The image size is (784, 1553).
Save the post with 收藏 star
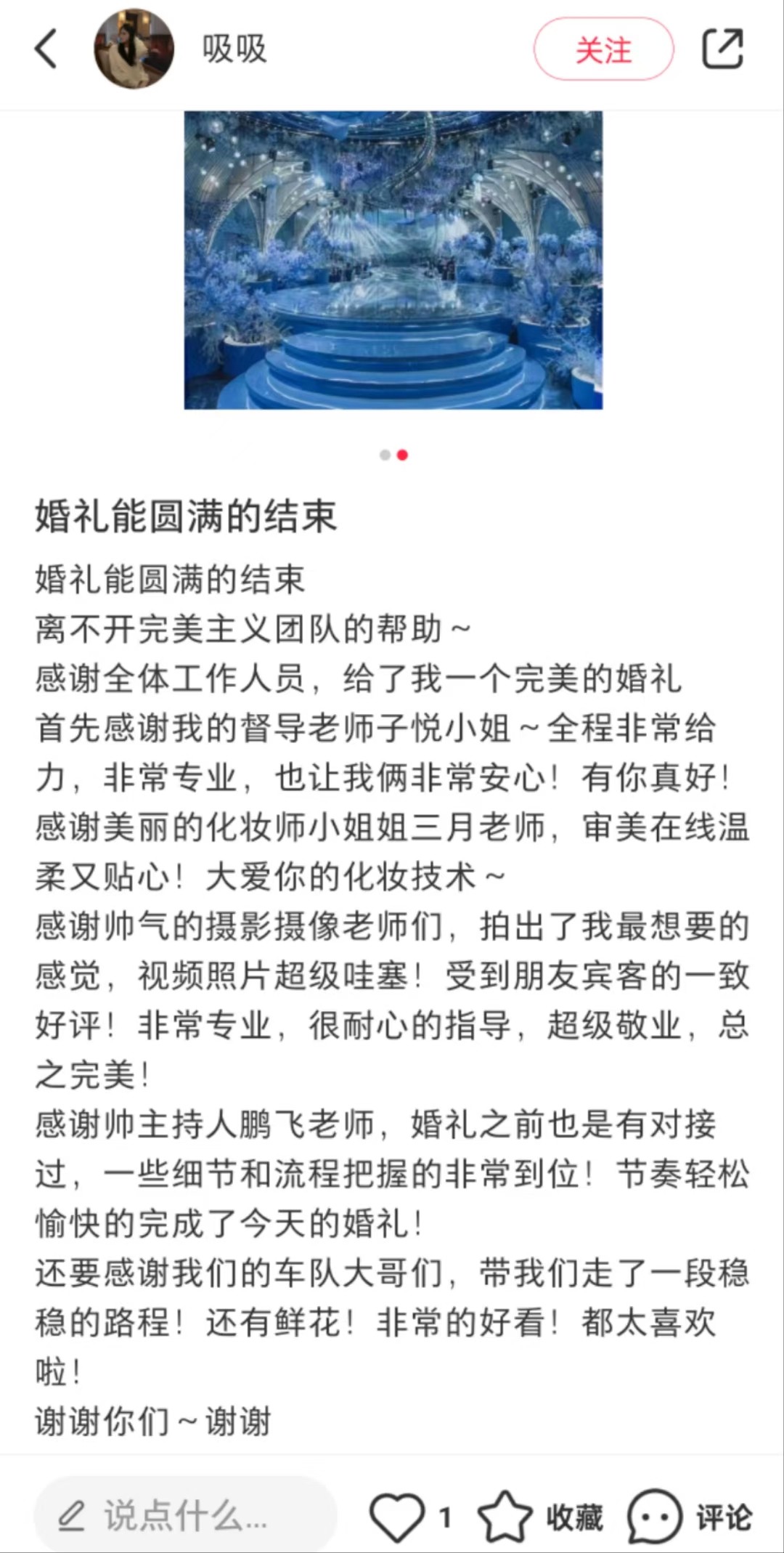(541, 1517)
